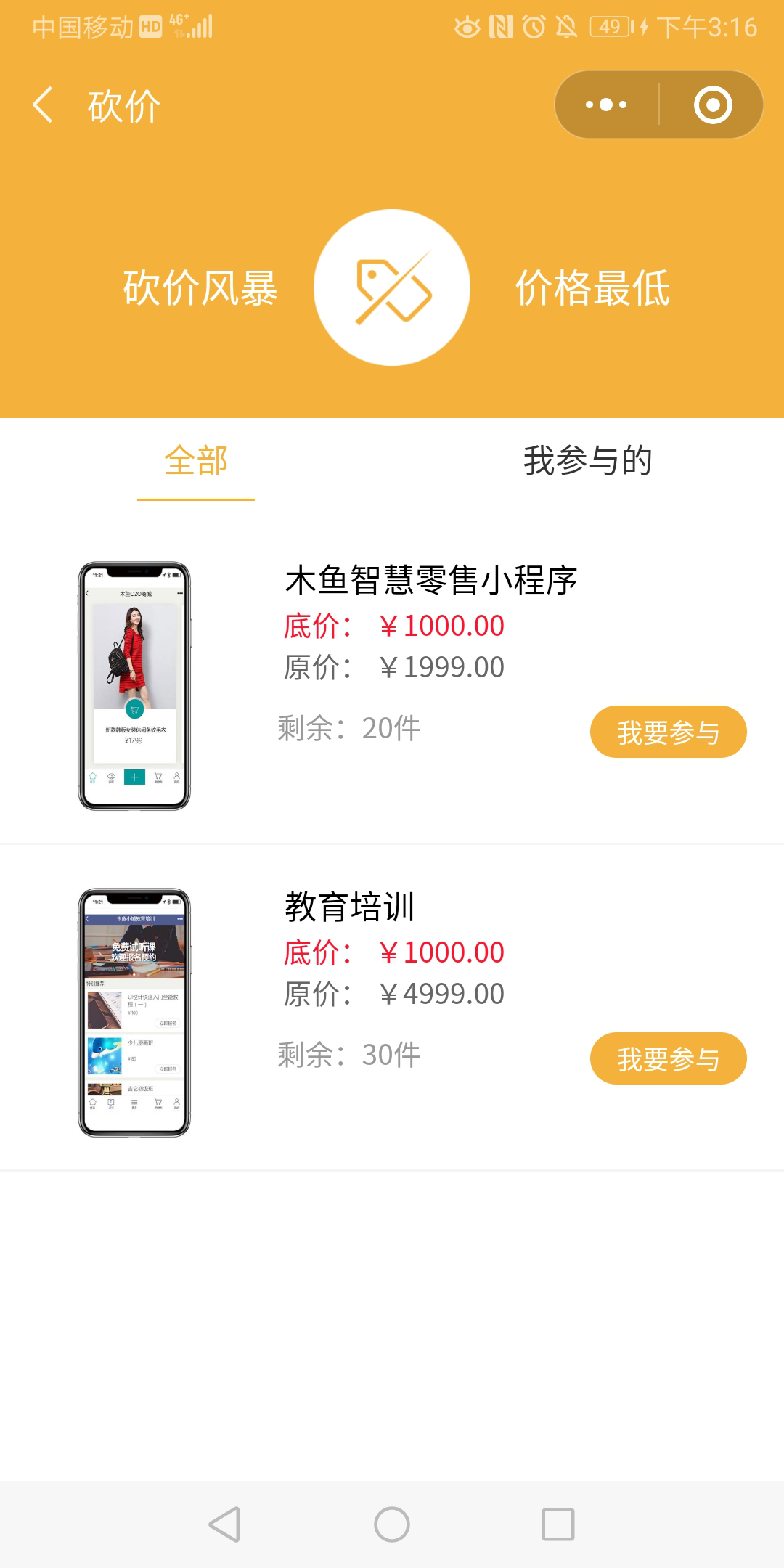Go back from the 砍价 page
The image size is (784, 1568).
click(44, 105)
